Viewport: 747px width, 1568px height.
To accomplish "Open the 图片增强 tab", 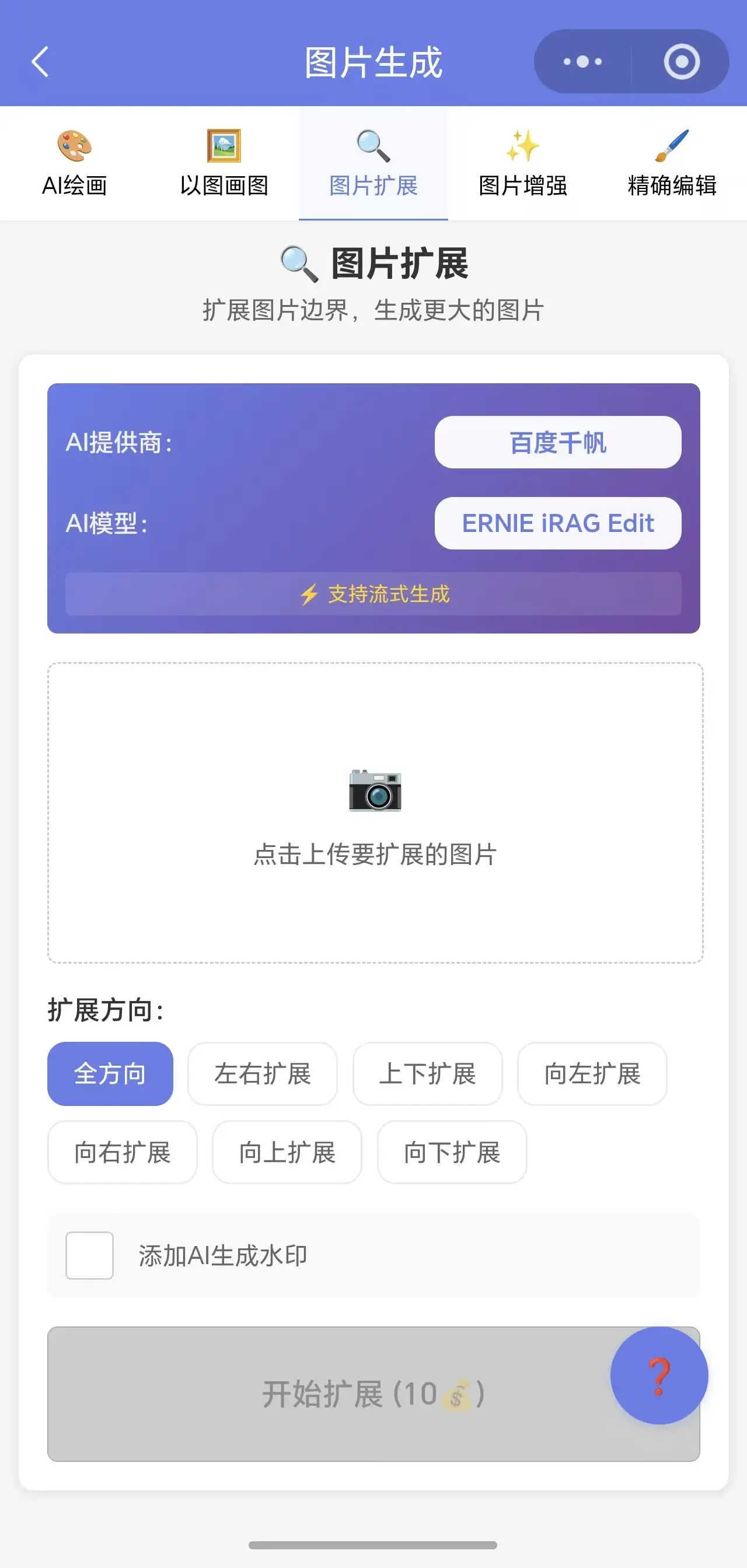I will click(x=522, y=164).
